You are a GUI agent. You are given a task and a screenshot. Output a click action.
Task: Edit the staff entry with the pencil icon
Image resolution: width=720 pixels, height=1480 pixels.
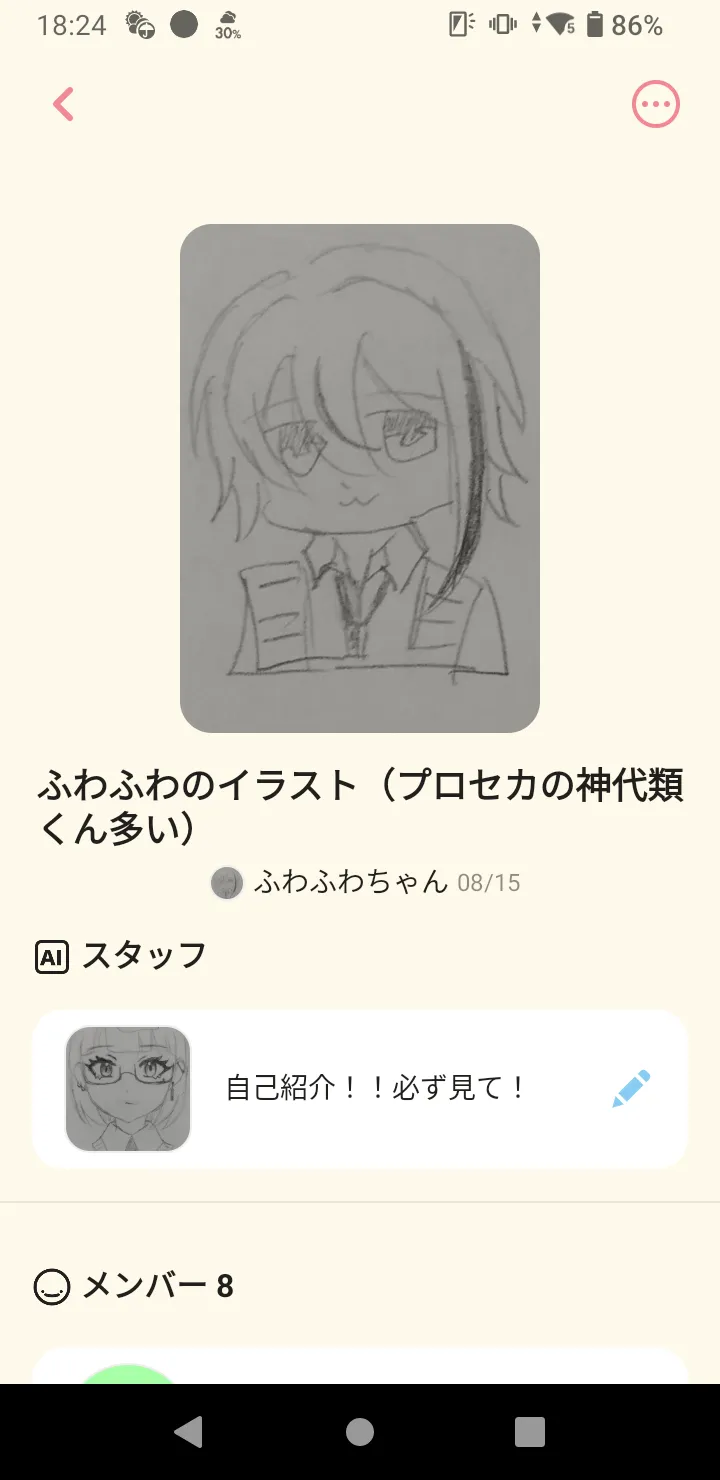click(631, 1088)
